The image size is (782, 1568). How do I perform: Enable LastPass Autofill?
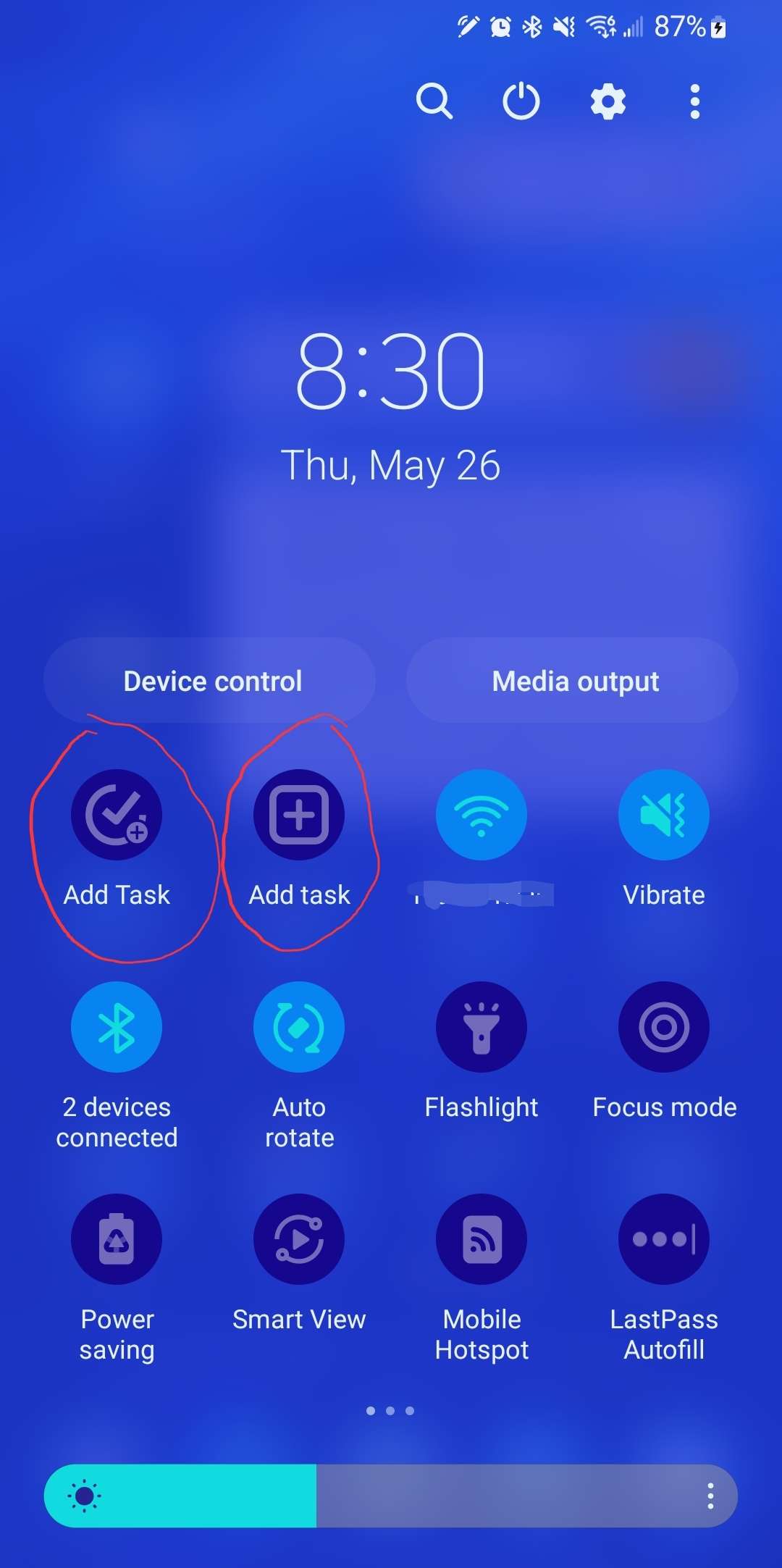[664, 1239]
